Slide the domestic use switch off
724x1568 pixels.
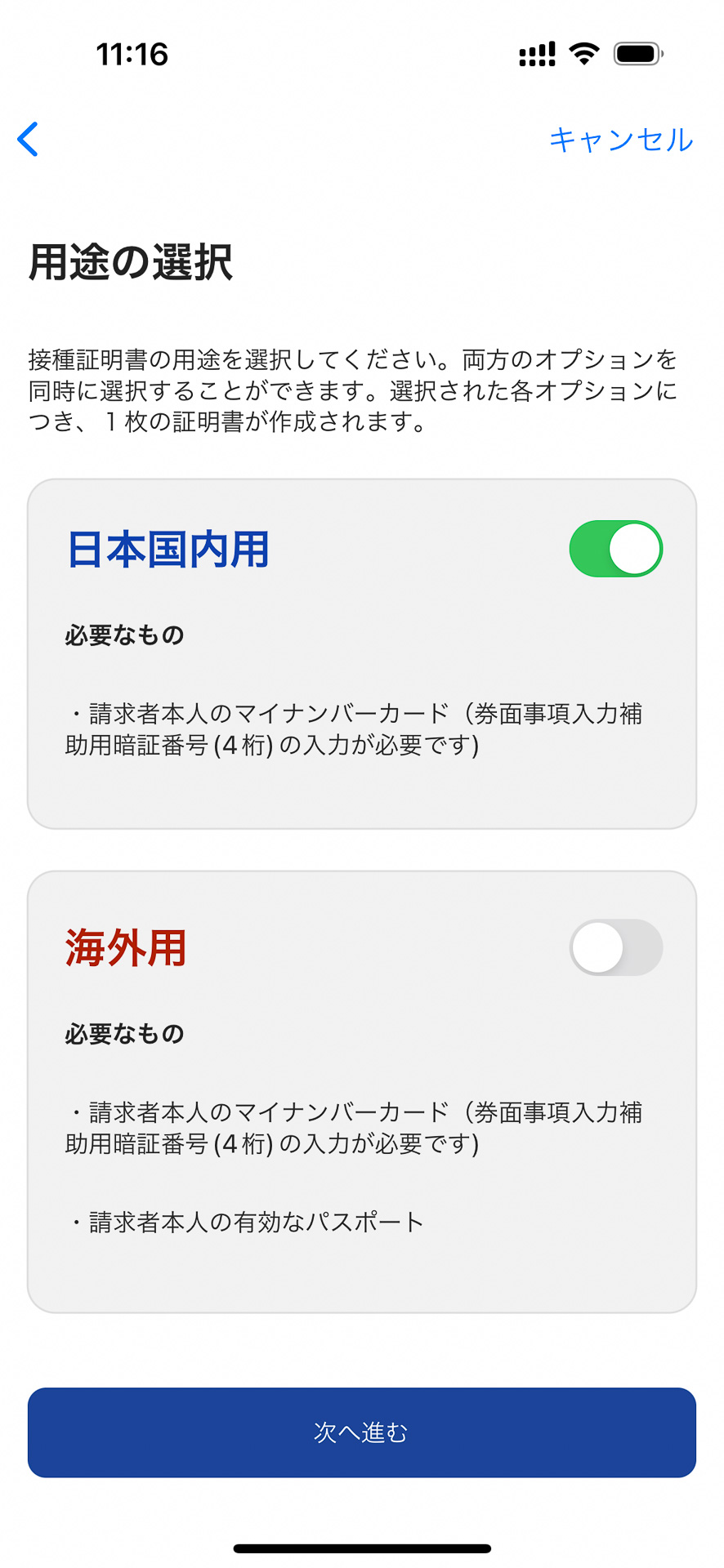point(616,549)
